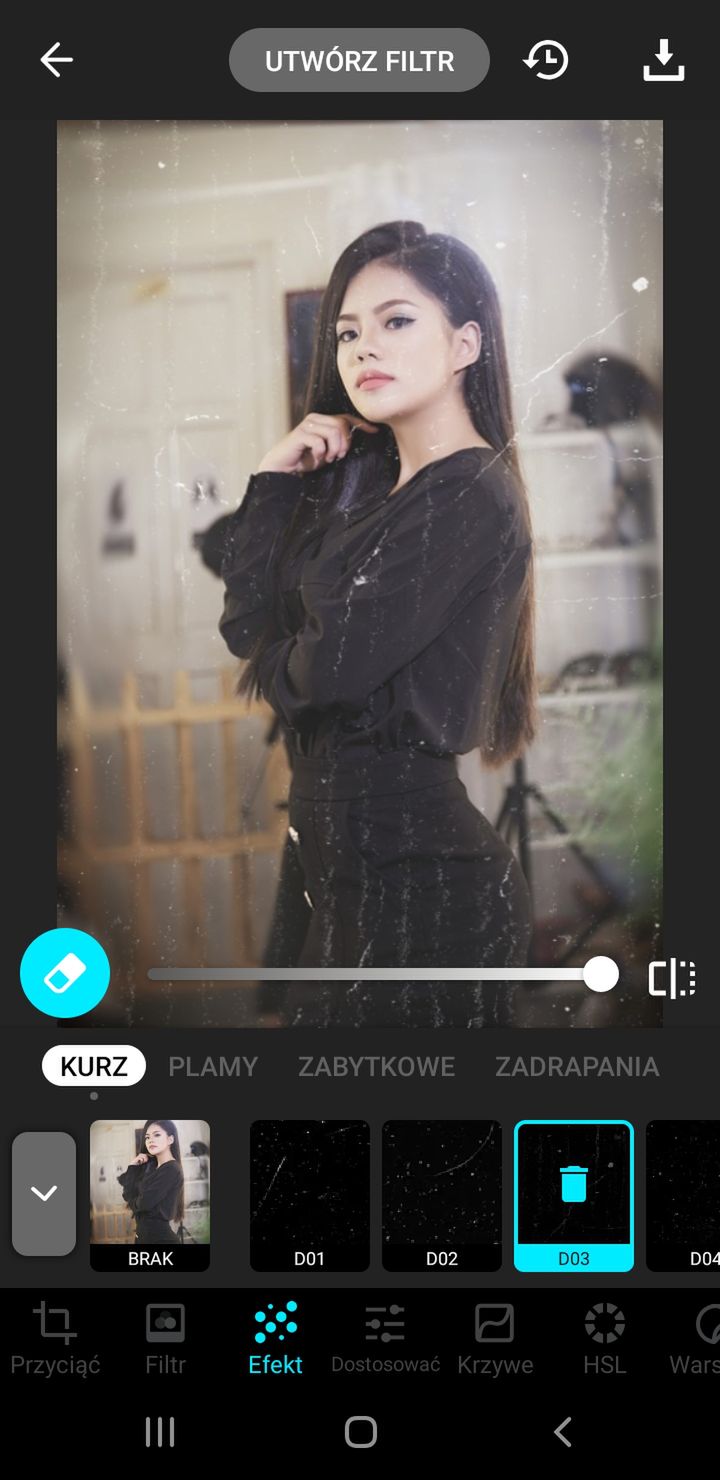The width and height of the screenshot is (720, 1480).
Task: Tap the before/after compare icon
Action: tap(672, 978)
